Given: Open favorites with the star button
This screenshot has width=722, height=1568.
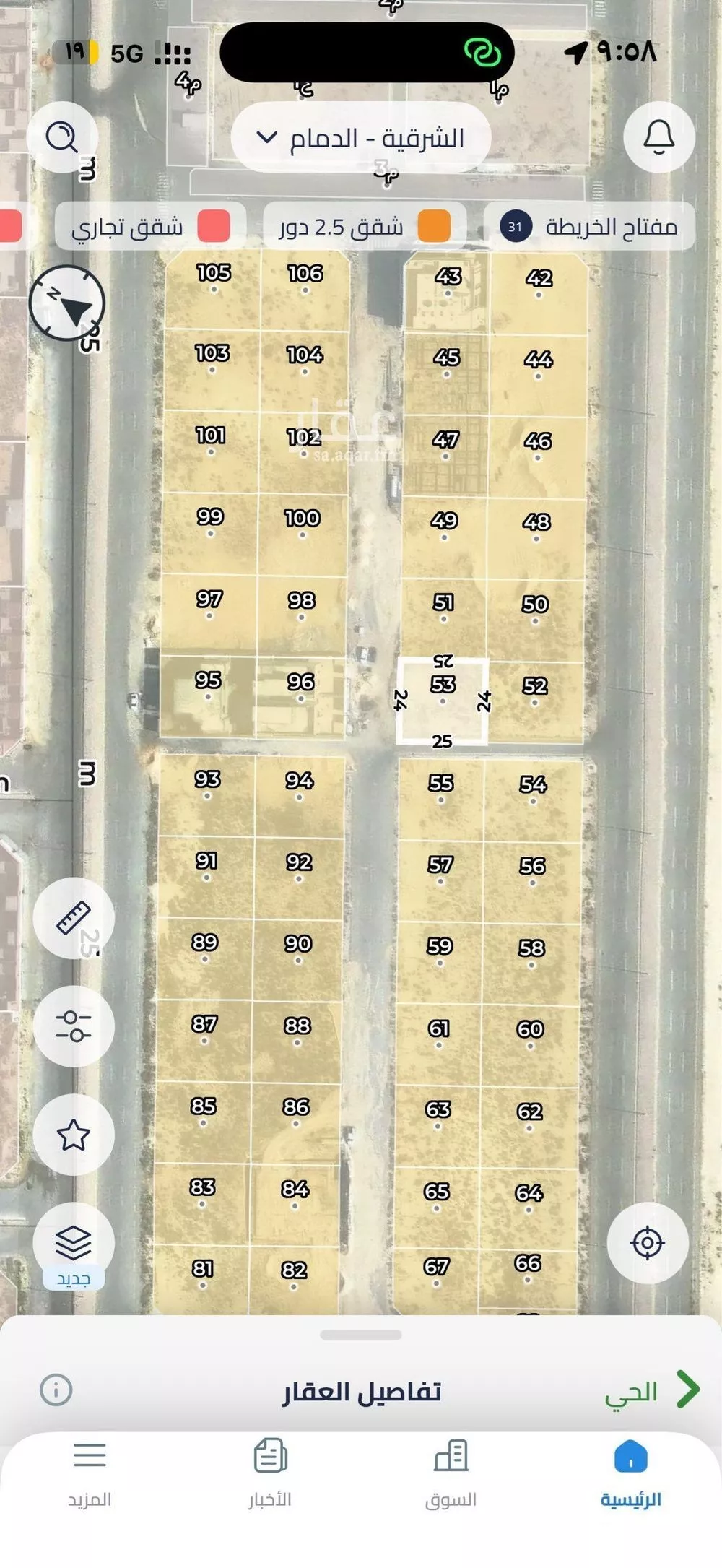Looking at the screenshot, I should coord(74,1135).
